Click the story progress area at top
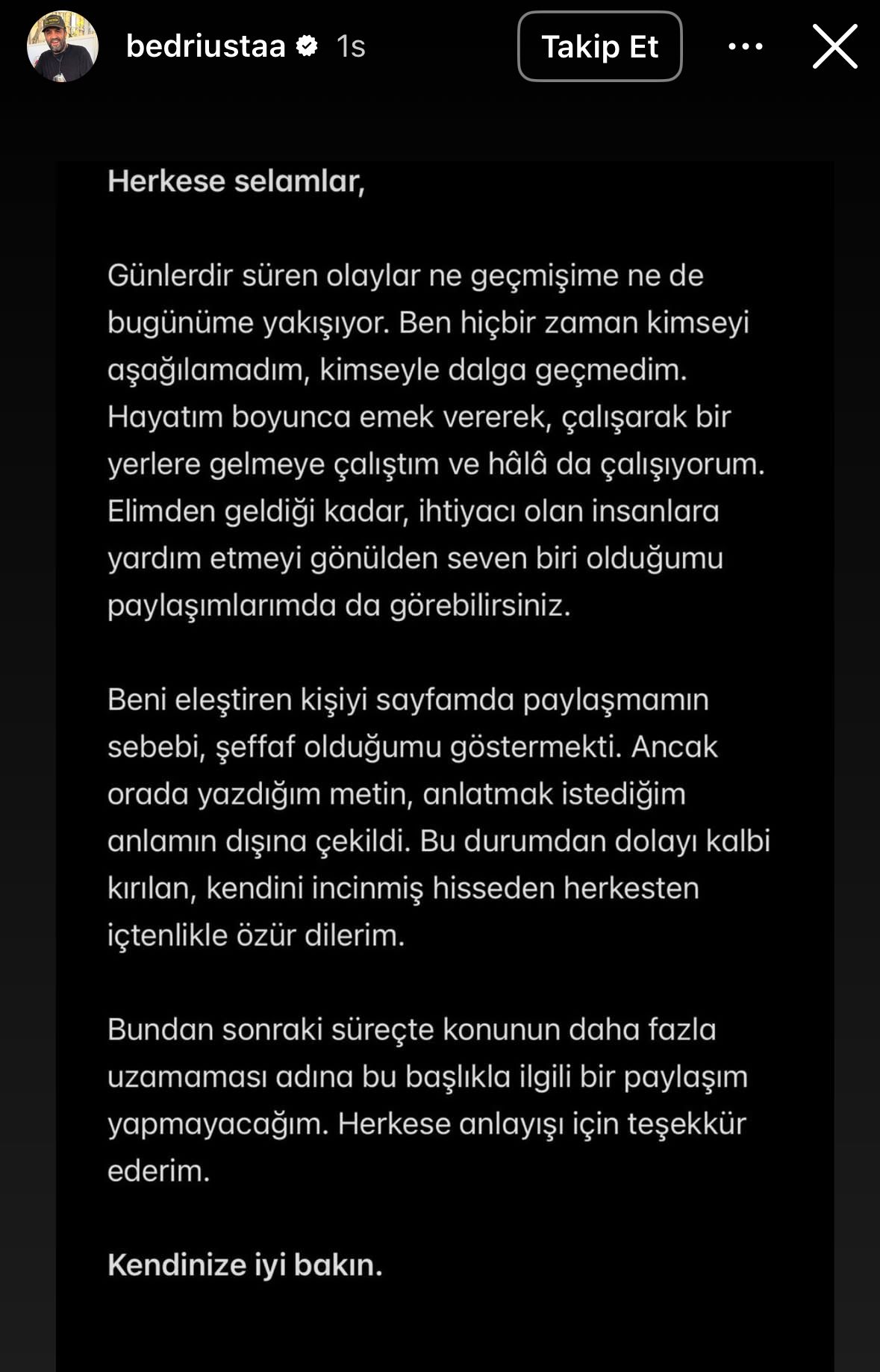The width and height of the screenshot is (880, 1372). (x=440, y=6)
